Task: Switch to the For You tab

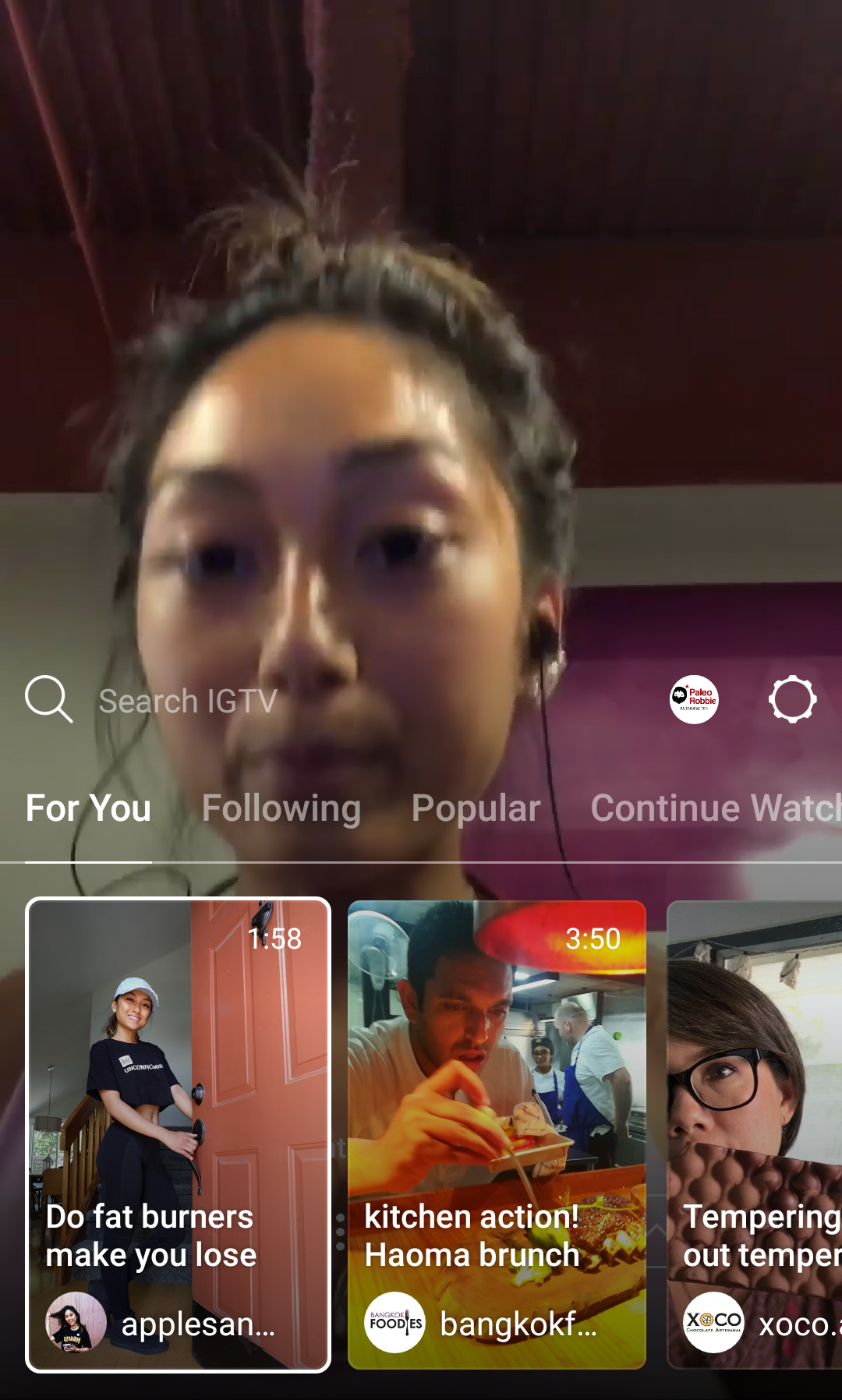Action: 88,808
